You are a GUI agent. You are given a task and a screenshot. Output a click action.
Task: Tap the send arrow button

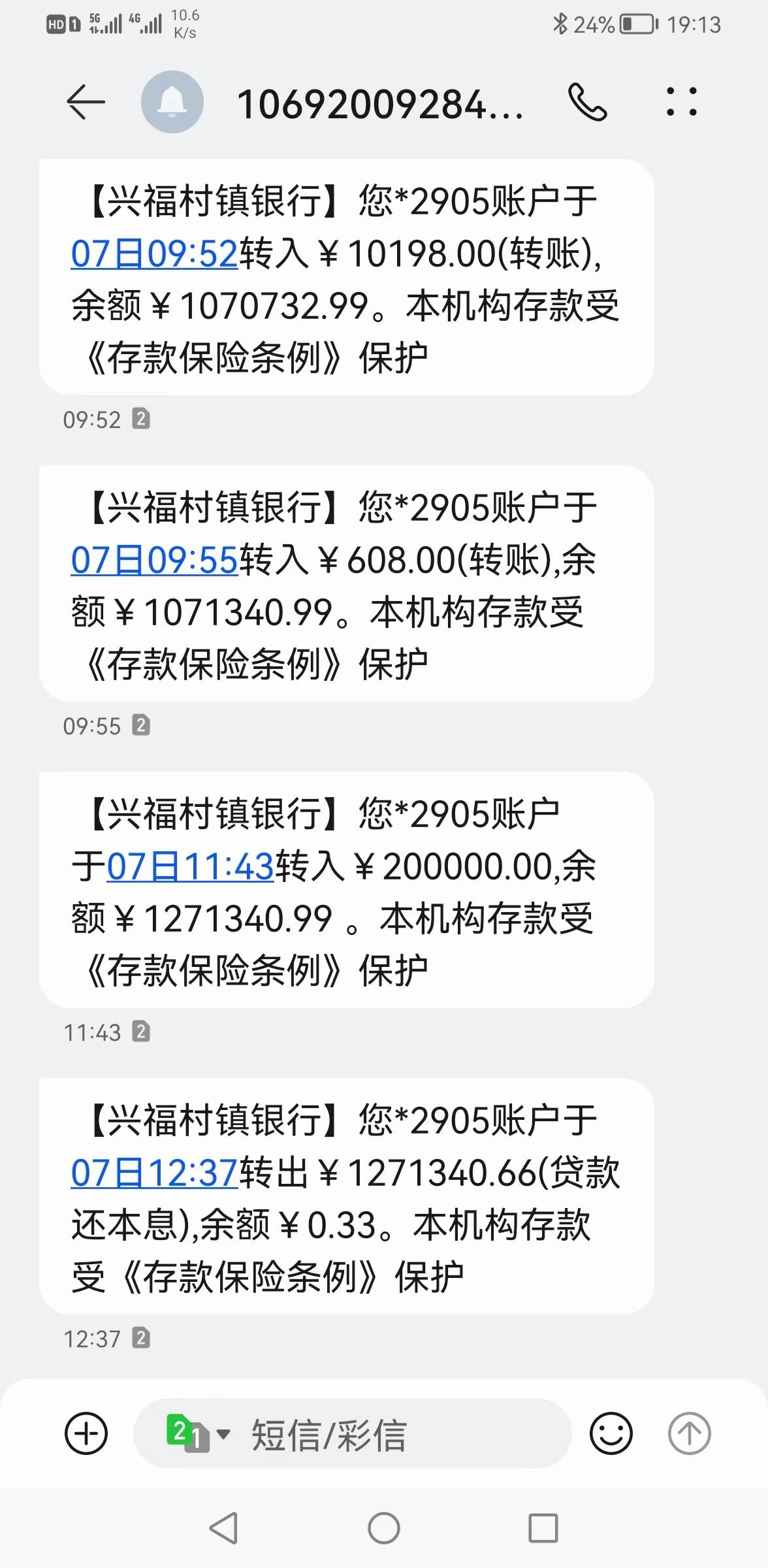689,1433
